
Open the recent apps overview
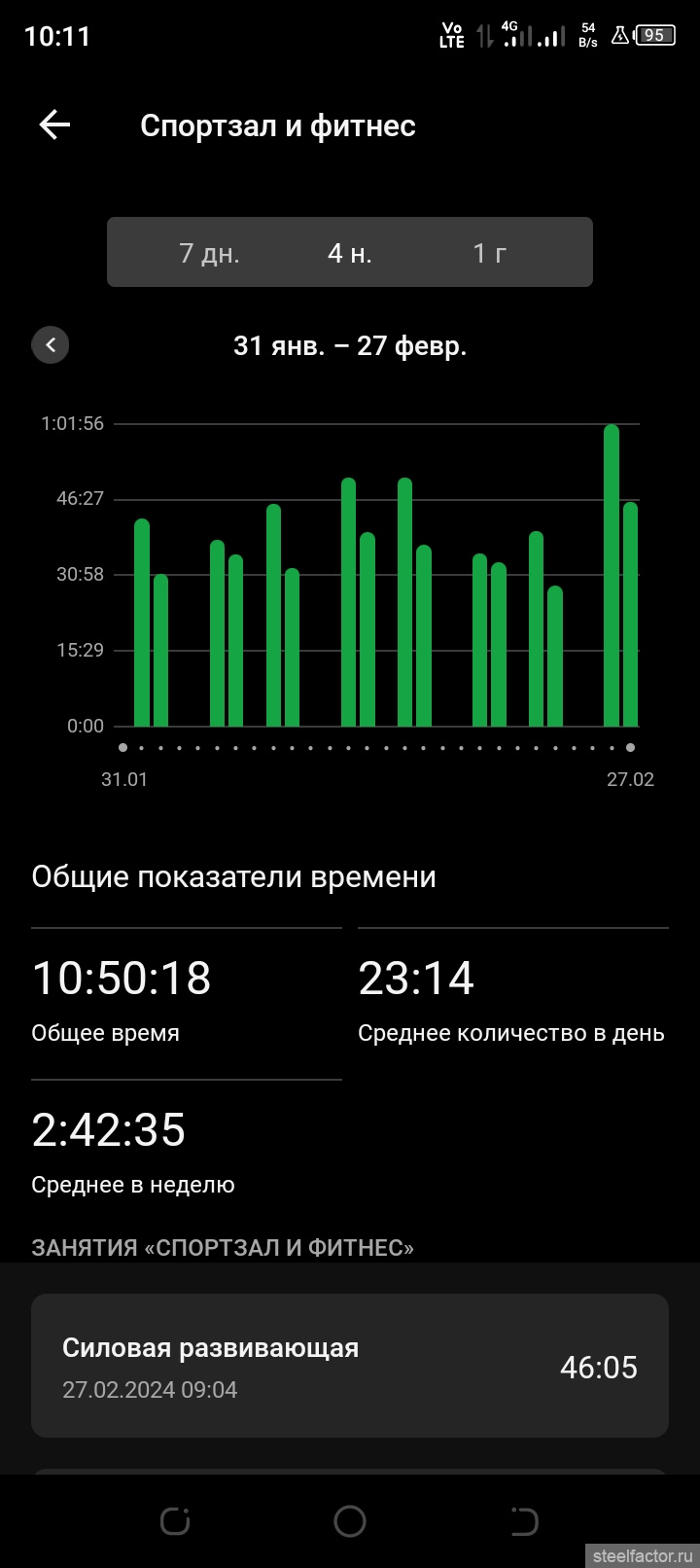[176, 1520]
